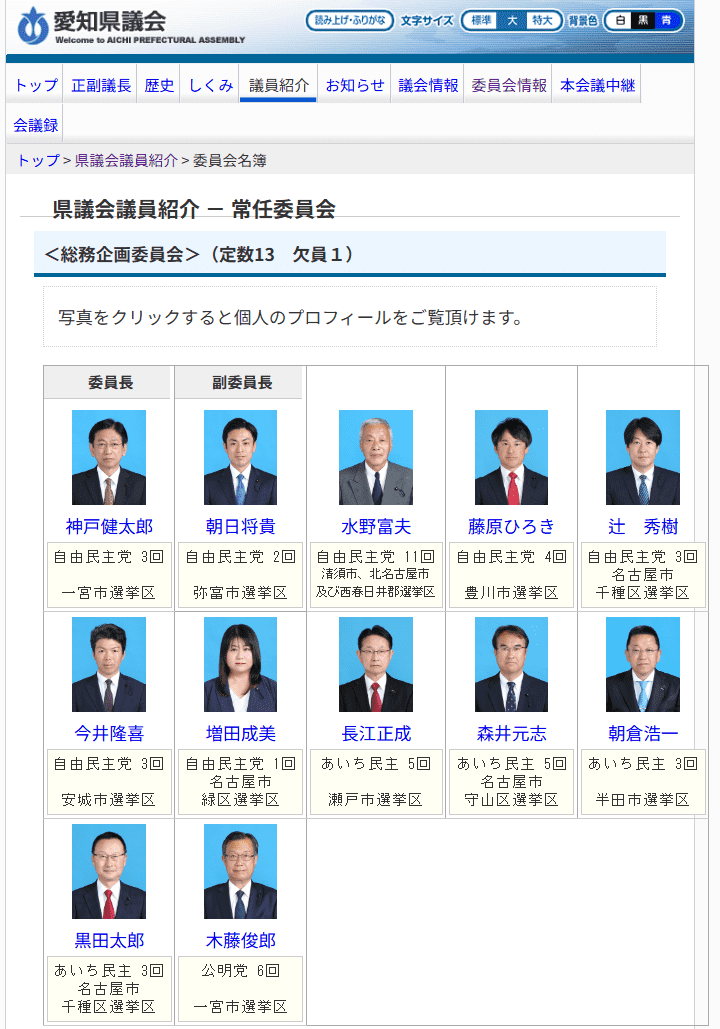The height and width of the screenshot is (1029, 720).
Task: Switch background color to 黒
Action: pos(644,20)
